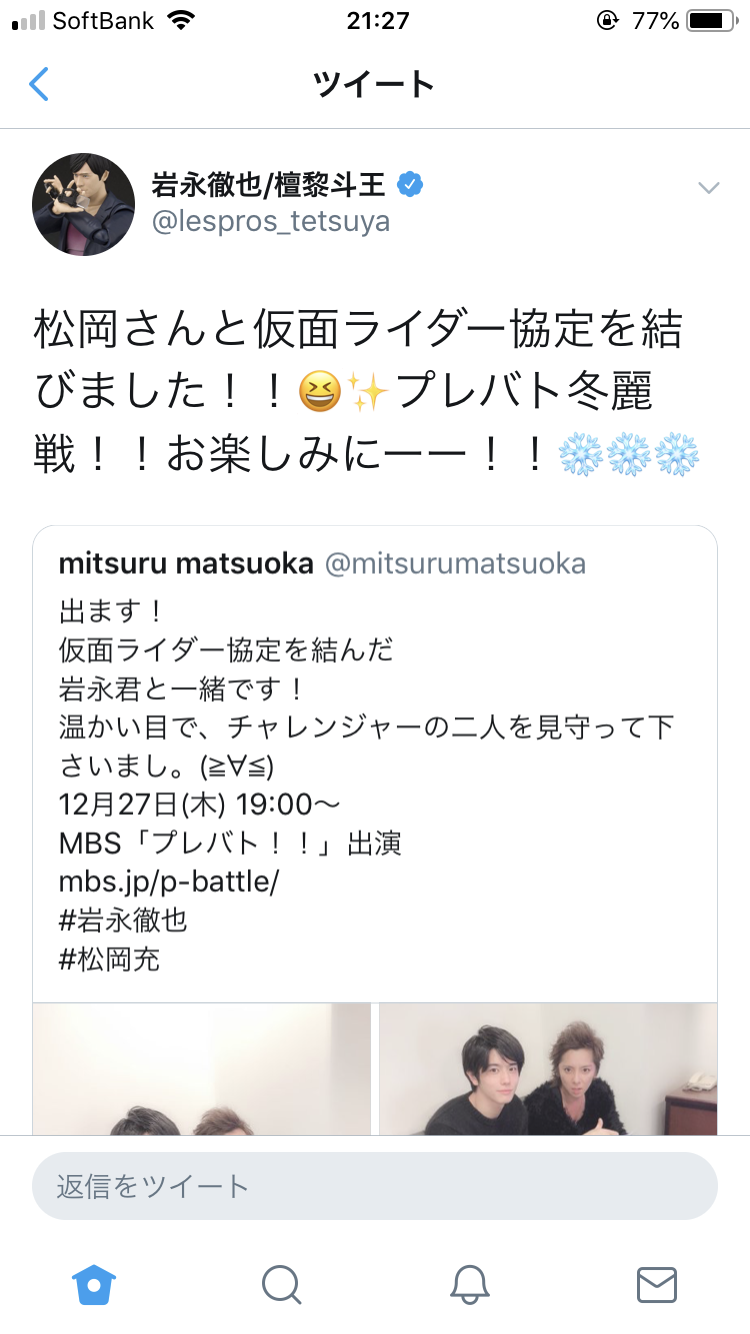Switch to the Search tab

pyautogui.click(x=281, y=1284)
